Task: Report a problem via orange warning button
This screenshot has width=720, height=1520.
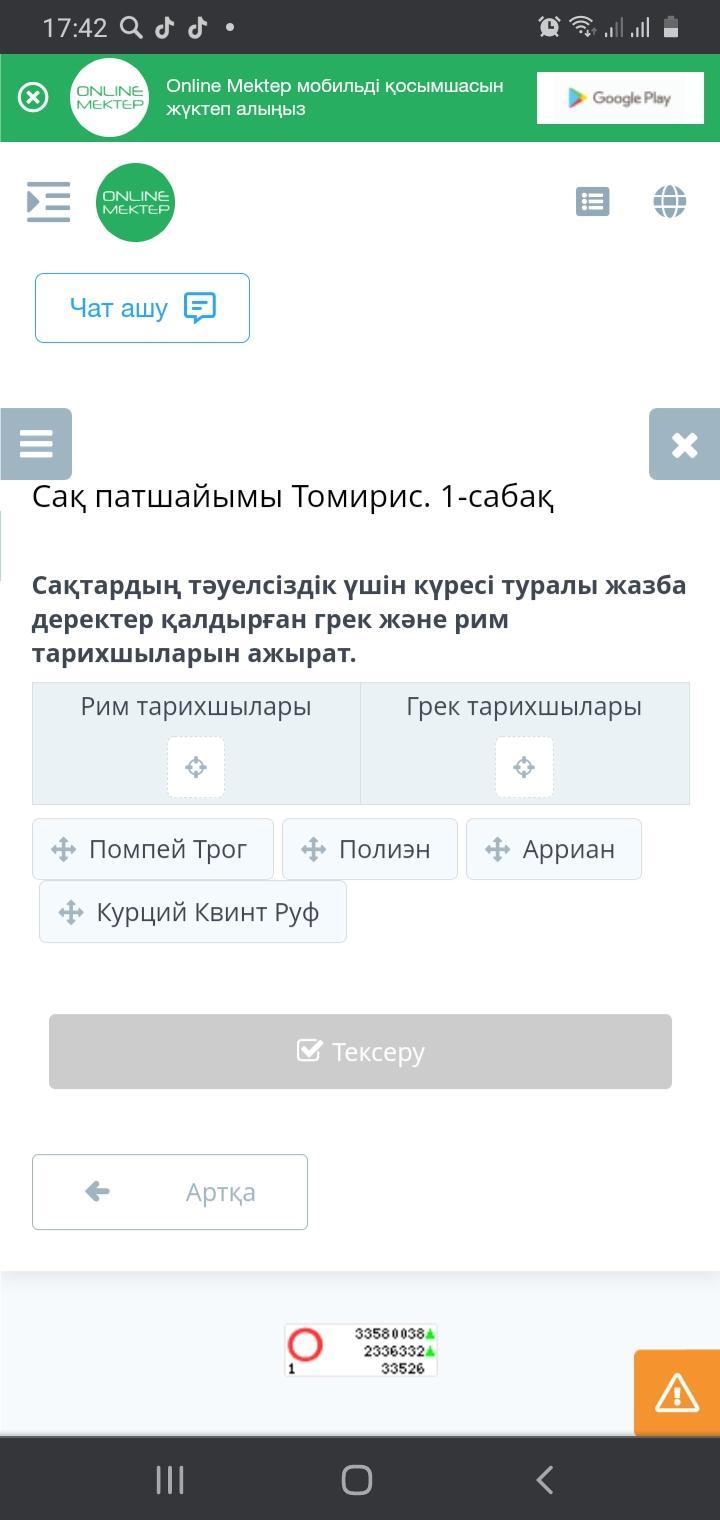Action: pyautogui.click(x=677, y=1393)
